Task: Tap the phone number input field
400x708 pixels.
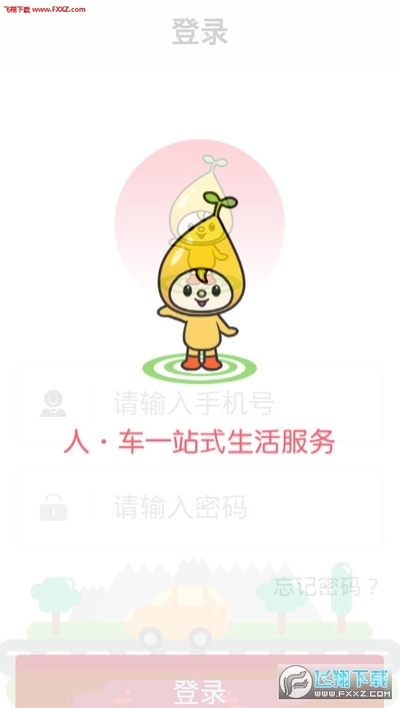Action: (200, 403)
